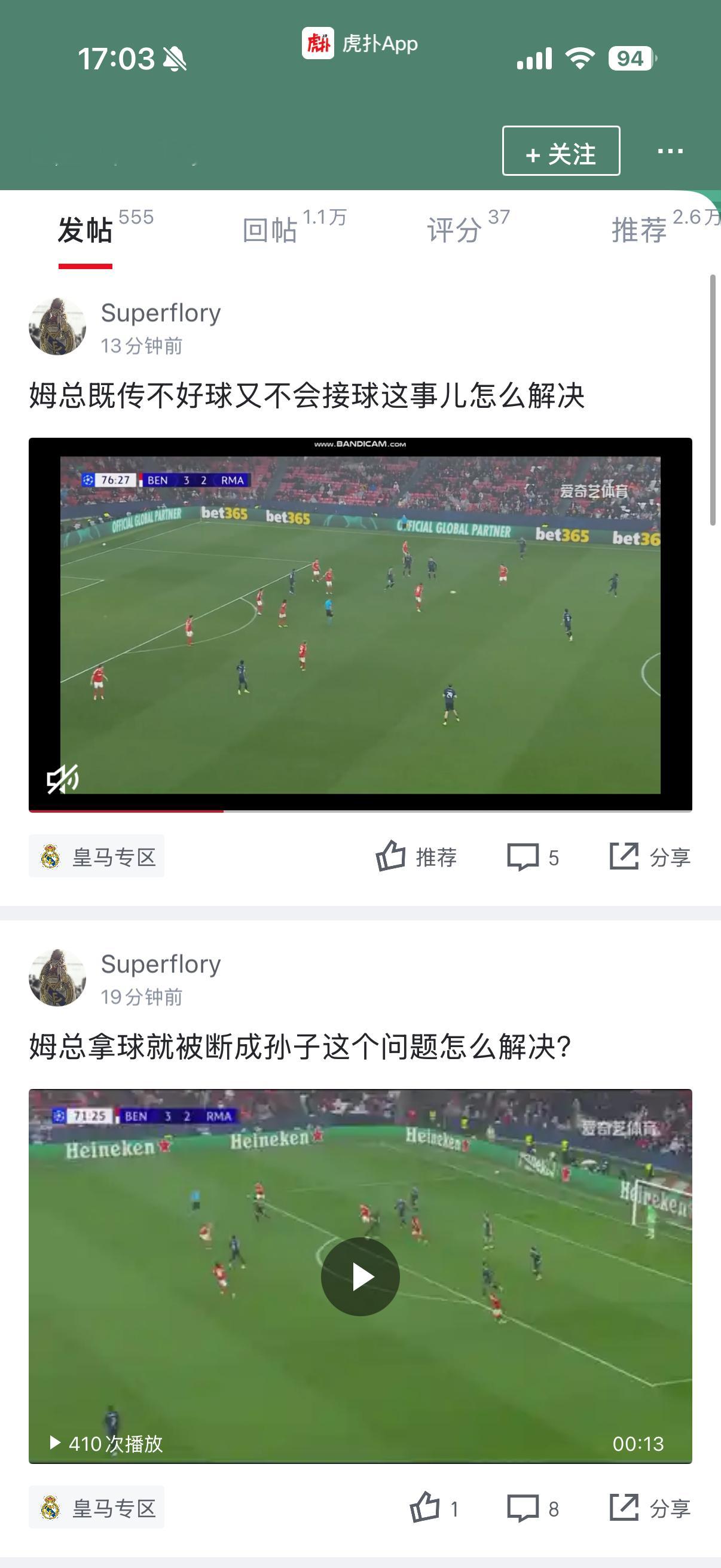The image size is (721, 1568).
Task: Click the +关注 follow button
Action: [x=560, y=152]
